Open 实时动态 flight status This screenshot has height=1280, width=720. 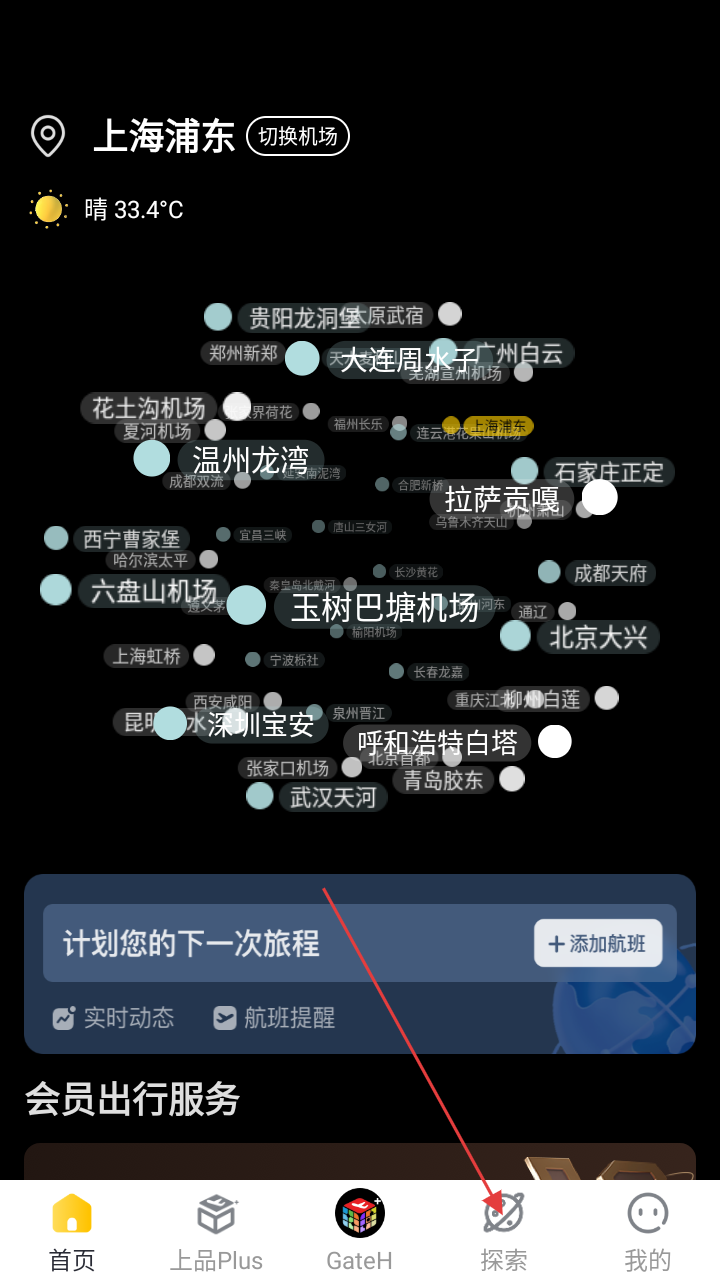(113, 1018)
